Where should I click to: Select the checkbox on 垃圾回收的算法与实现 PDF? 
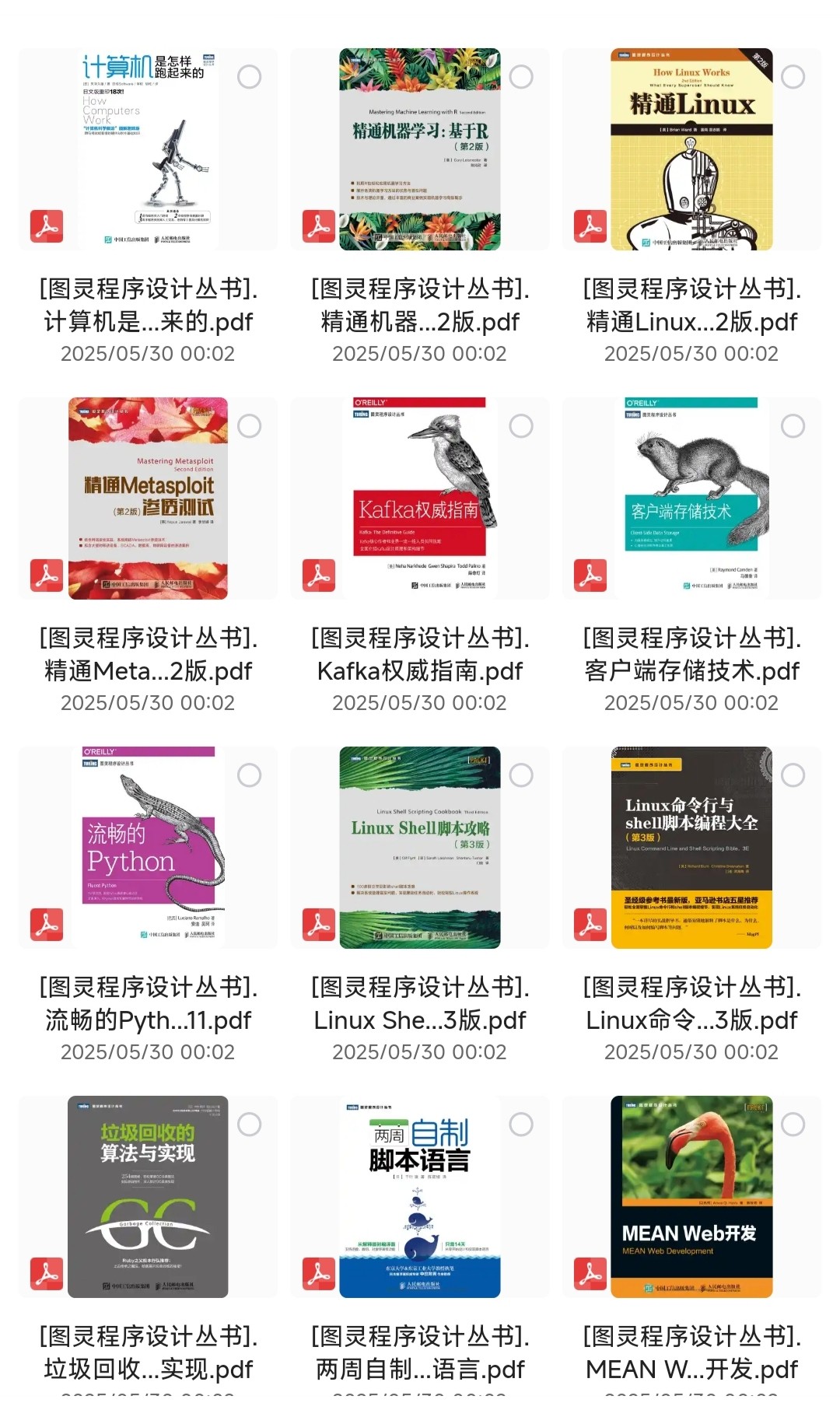[250, 1125]
